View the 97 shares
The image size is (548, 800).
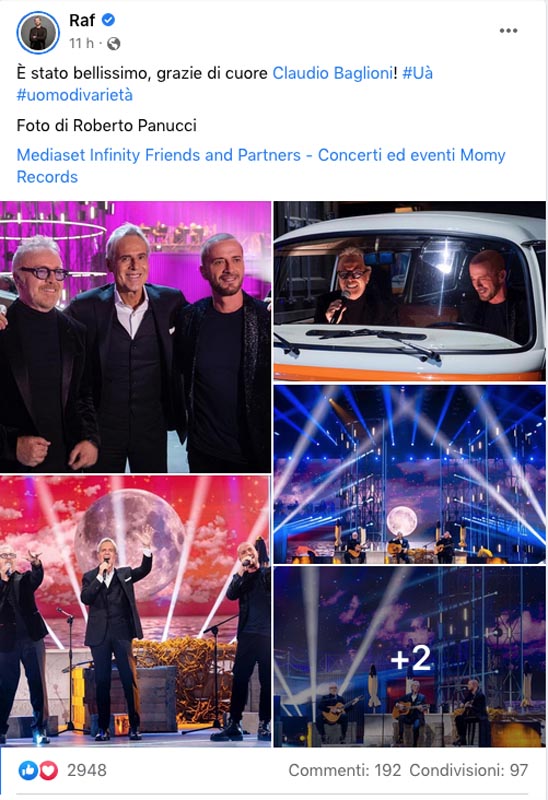point(468,770)
